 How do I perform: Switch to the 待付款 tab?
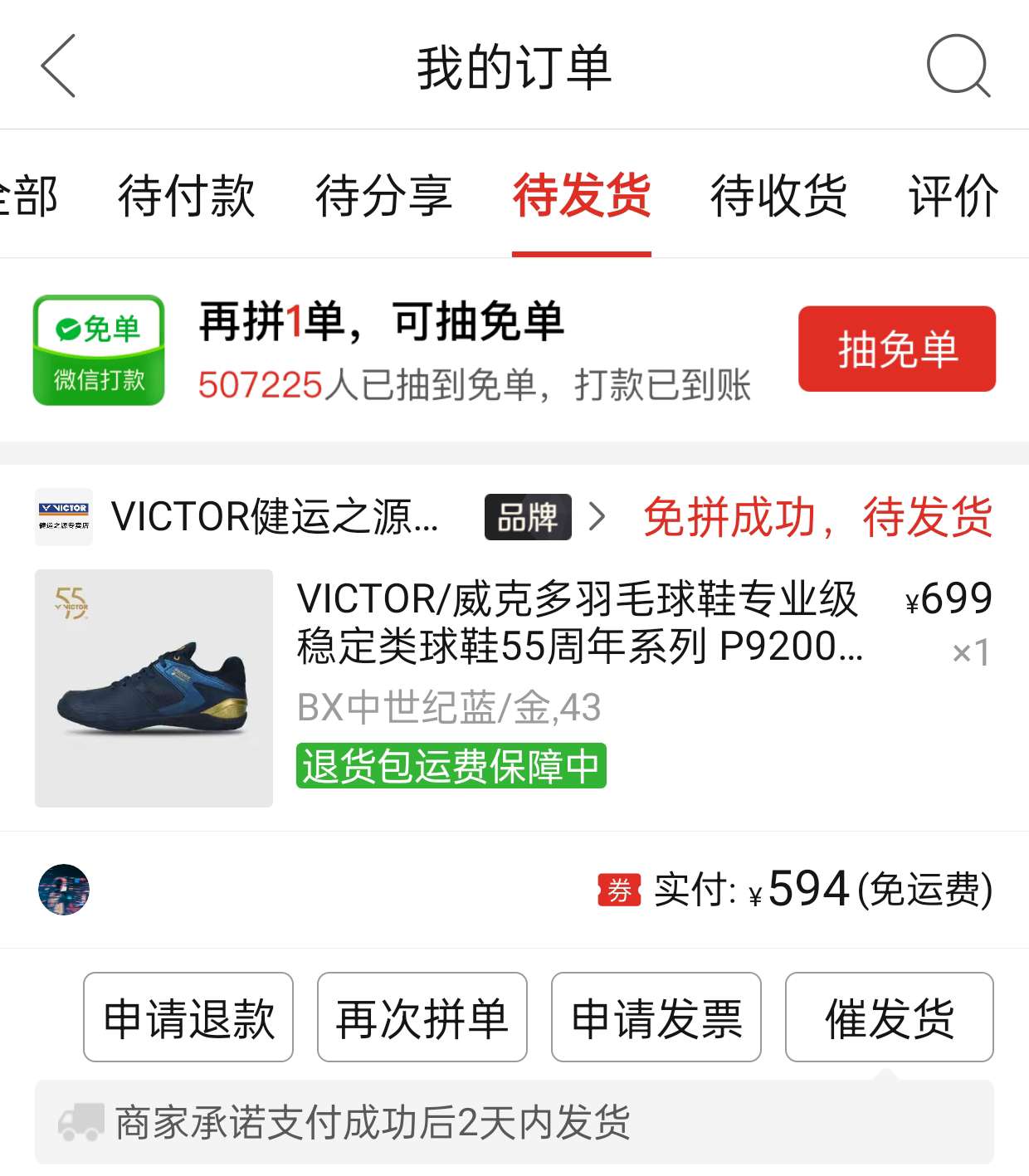(x=186, y=196)
